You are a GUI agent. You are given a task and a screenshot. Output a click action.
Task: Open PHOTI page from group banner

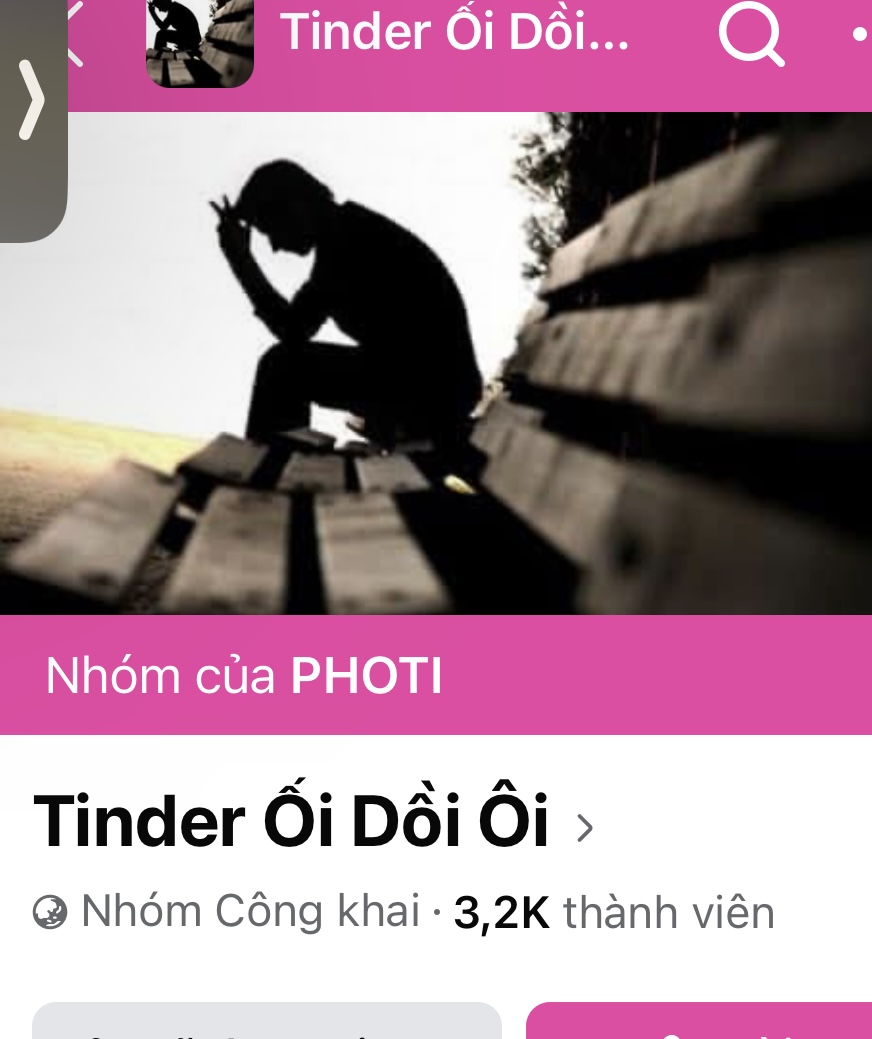tap(365, 677)
